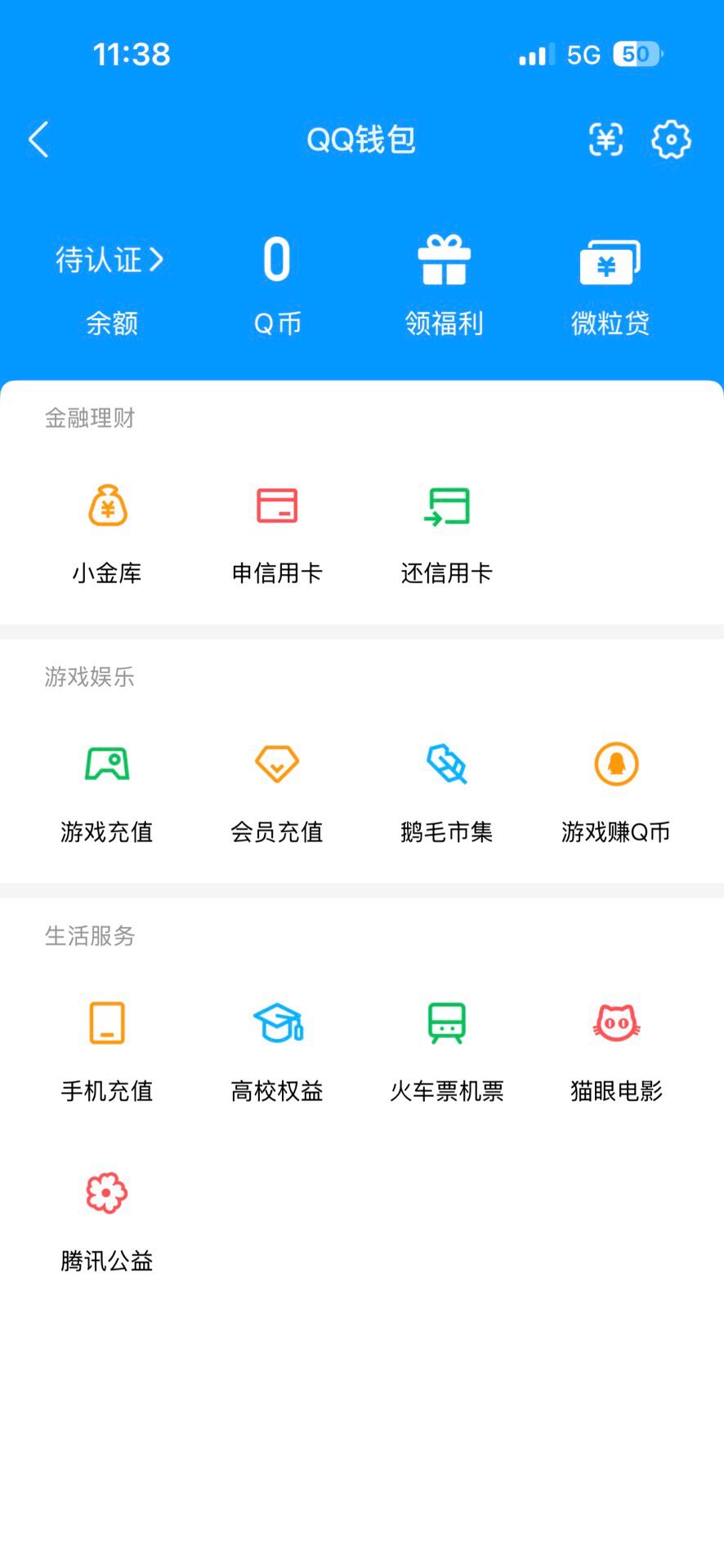Open the payment code scanner icon
The image size is (724, 1568).
click(x=606, y=140)
